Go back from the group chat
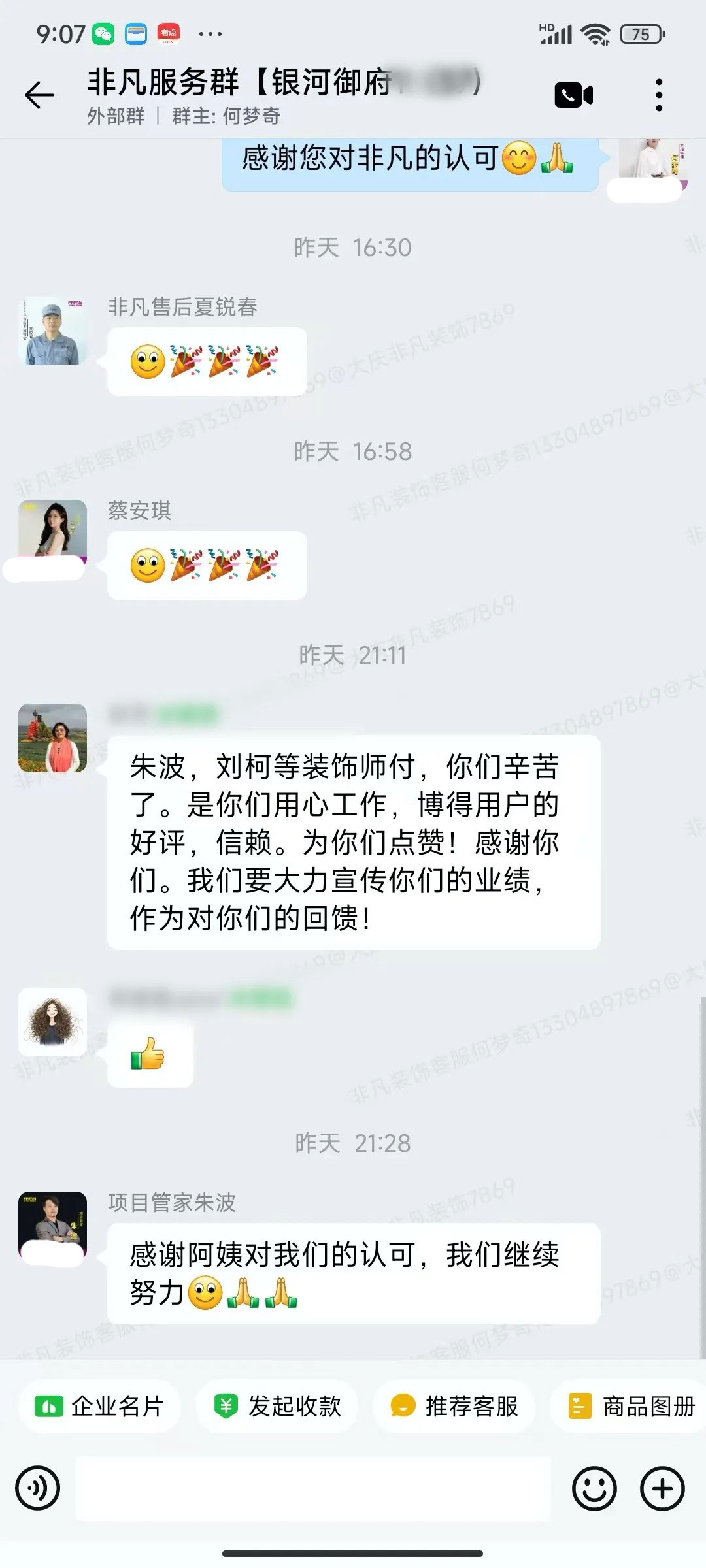The height and width of the screenshot is (1568, 706). (x=39, y=95)
